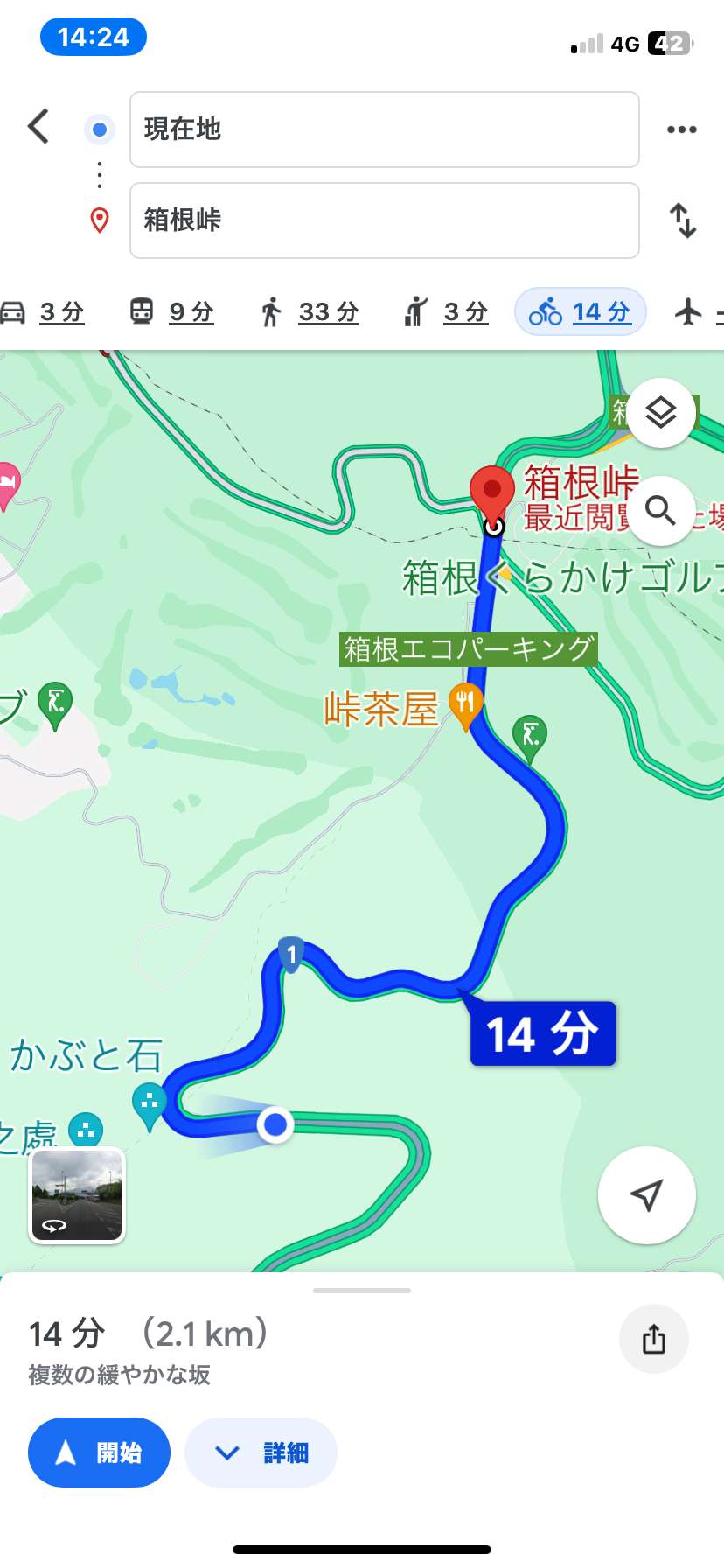Choose the ride-hailing mode showing 3 分

(445, 312)
